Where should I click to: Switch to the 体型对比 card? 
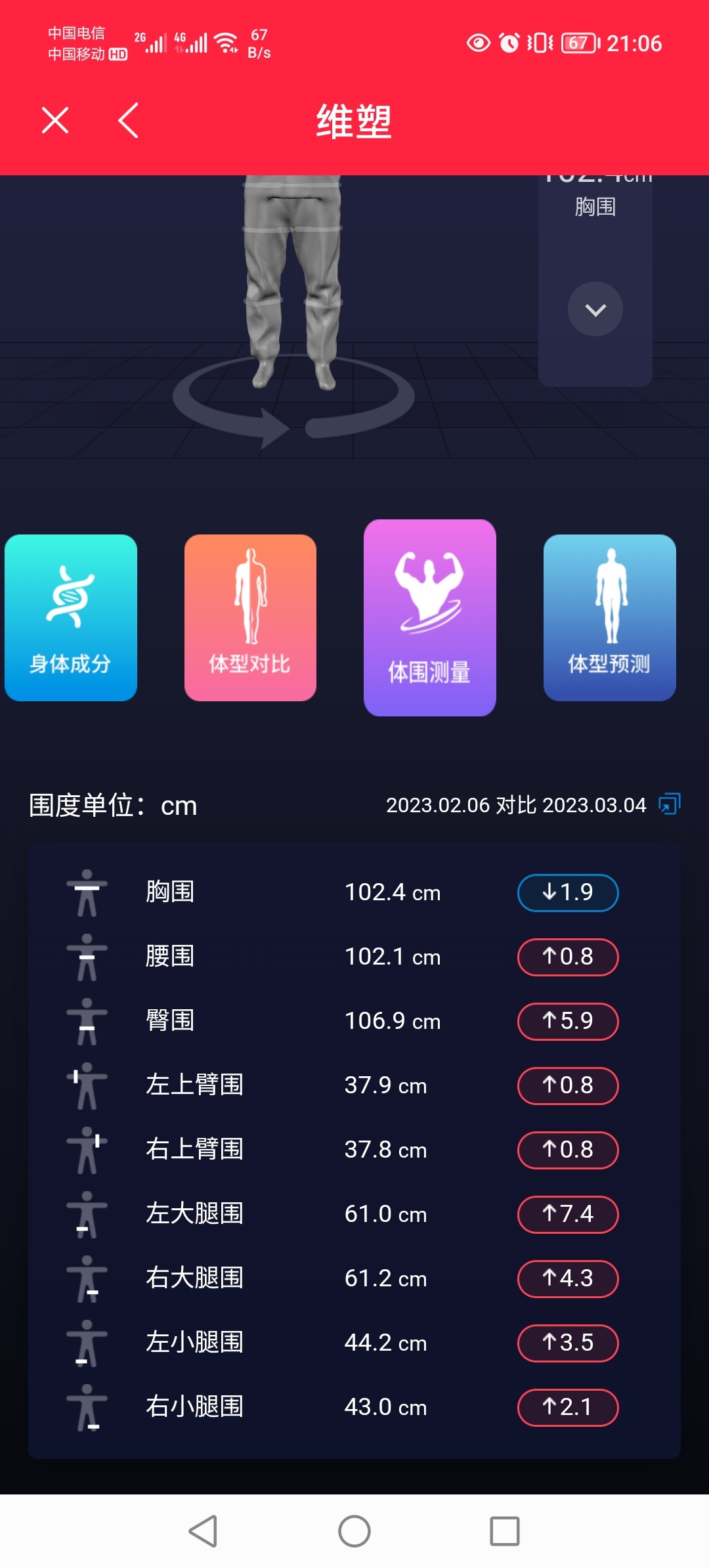tap(250, 617)
